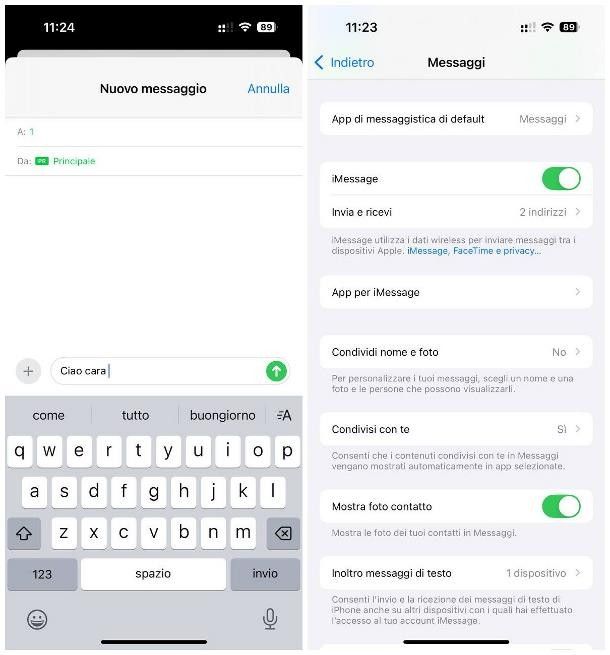
Task: Open App per iMessage
Action: (x=457, y=292)
